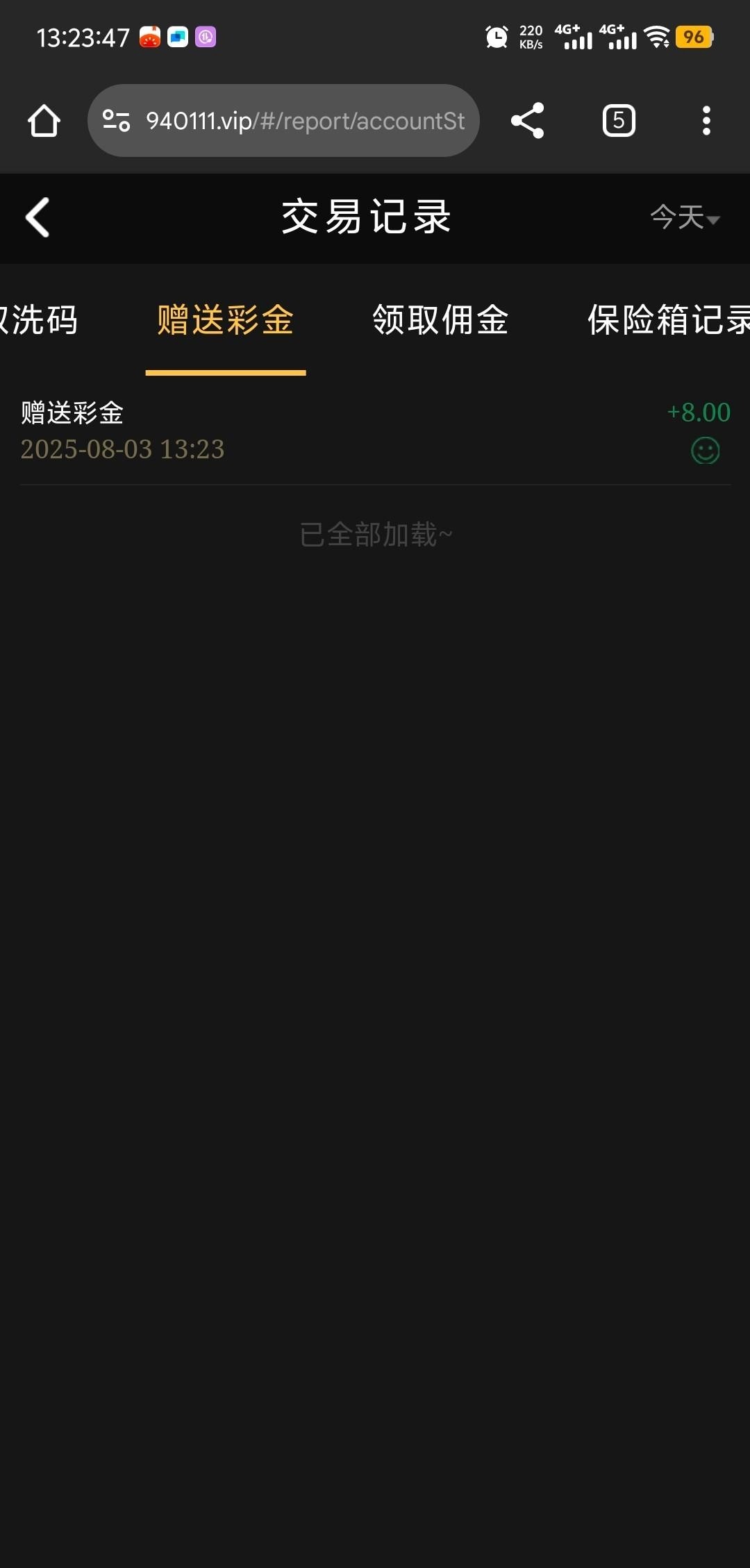Switch to the 洗码 tab

tap(38, 320)
